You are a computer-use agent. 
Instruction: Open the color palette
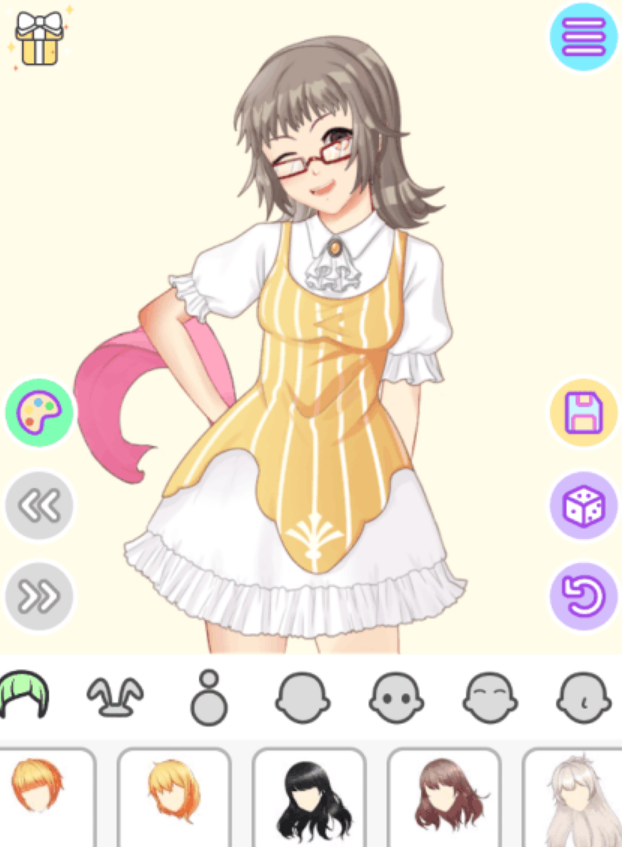39,411
